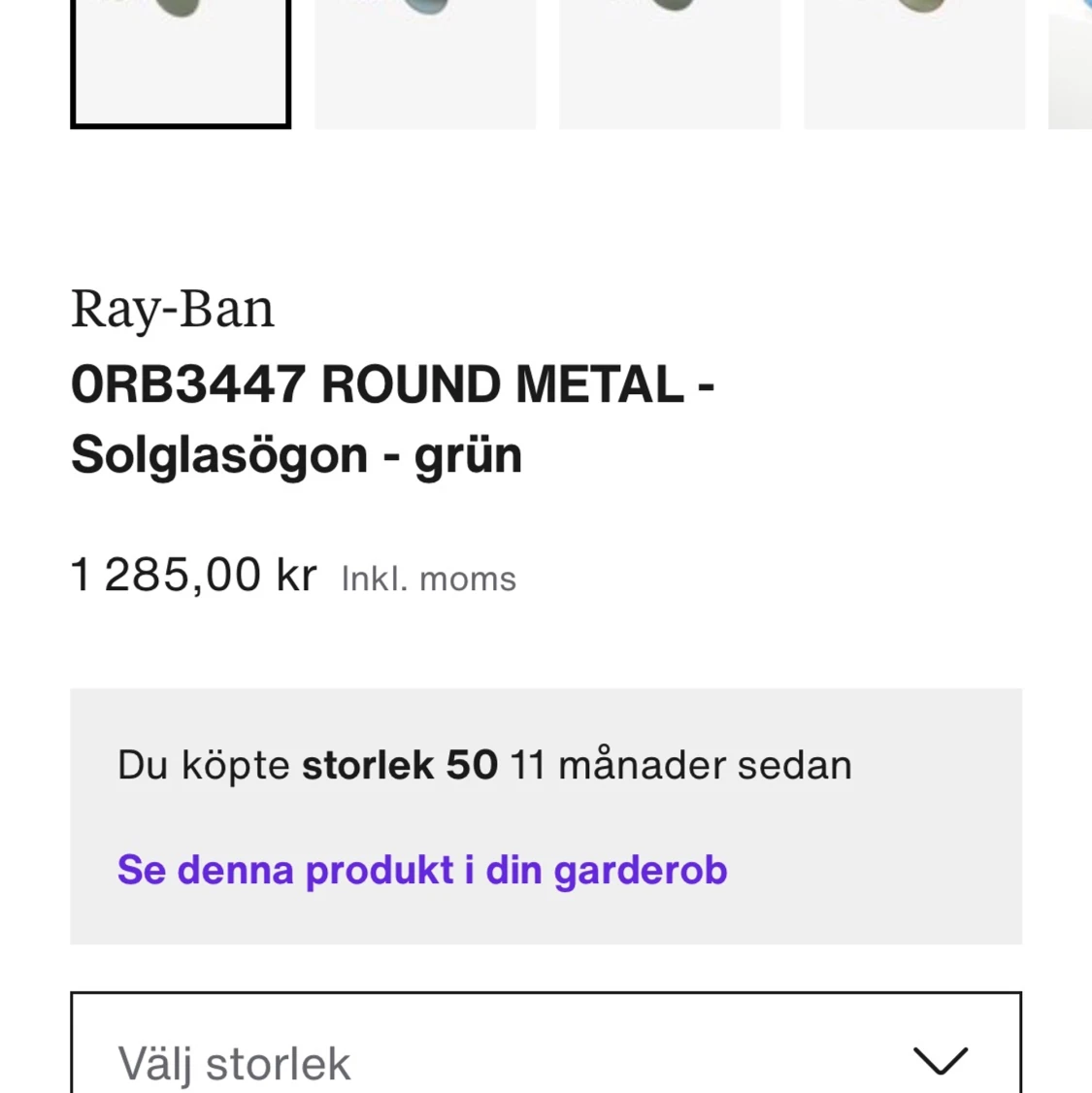The image size is (1092, 1093).
Task: Click the gray previous-purchase info box
Action: (x=546, y=815)
